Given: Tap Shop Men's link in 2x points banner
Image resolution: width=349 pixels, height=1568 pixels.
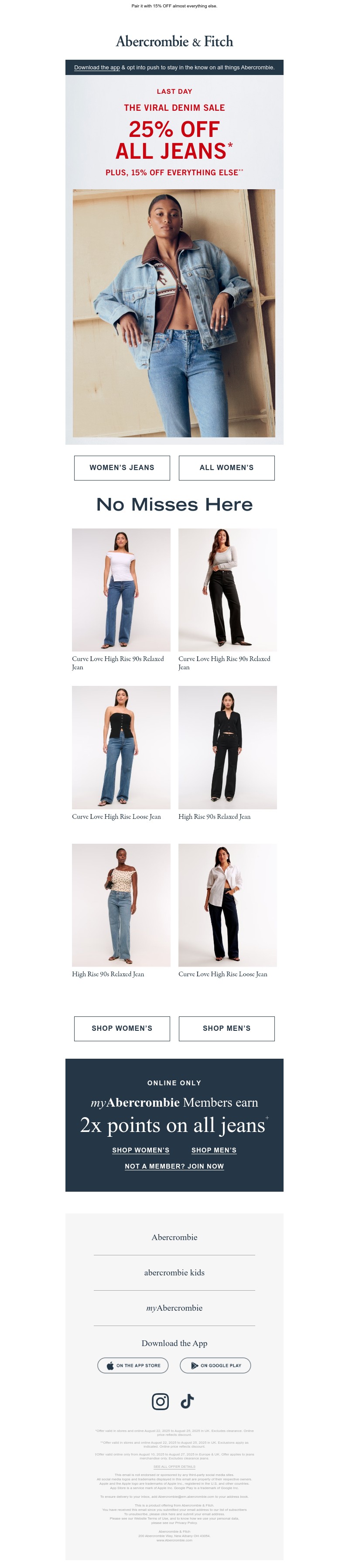Looking at the screenshot, I should (x=214, y=1150).
